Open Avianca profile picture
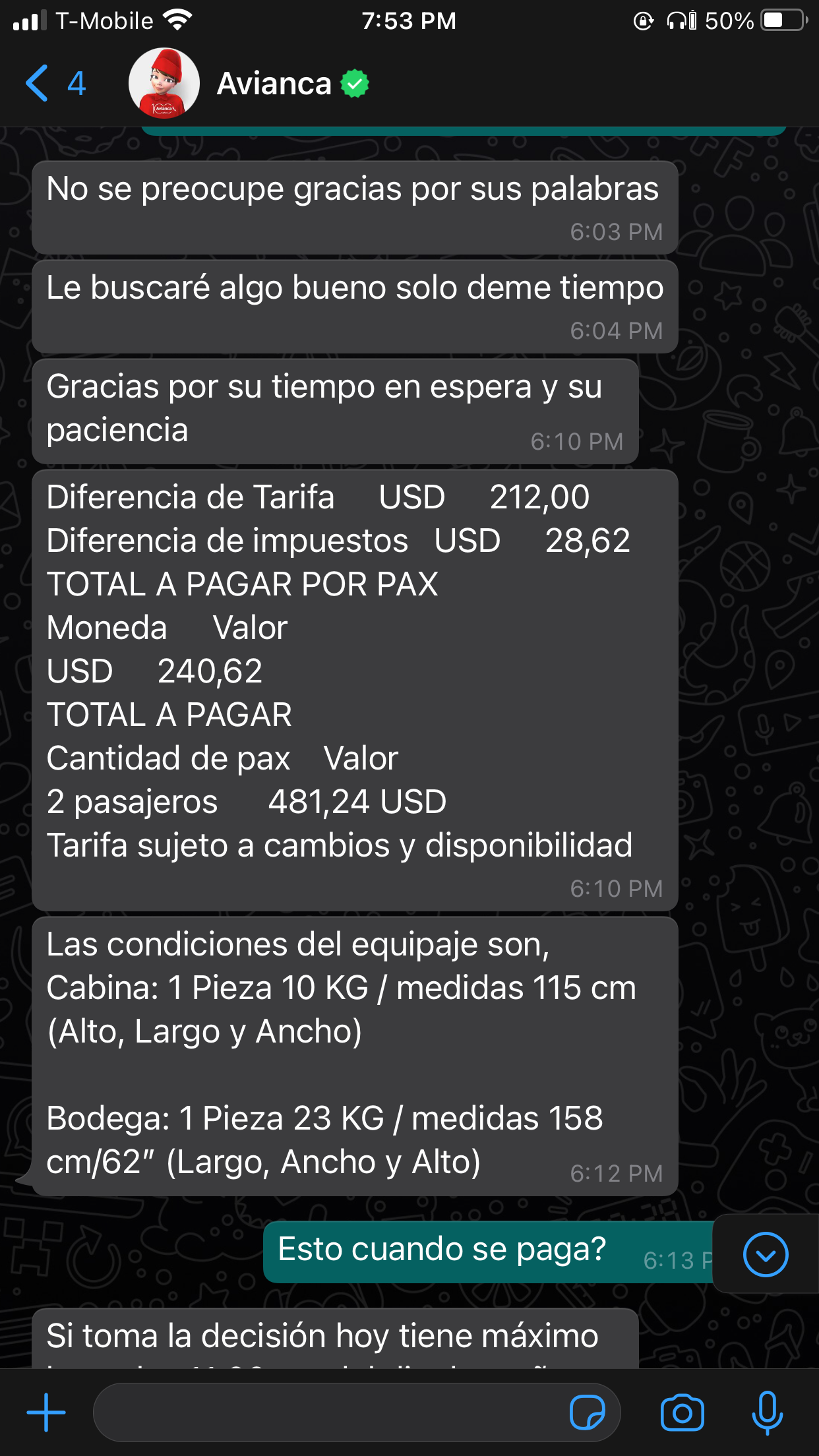819x1456 pixels. pyautogui.click(x=164, y=83)
